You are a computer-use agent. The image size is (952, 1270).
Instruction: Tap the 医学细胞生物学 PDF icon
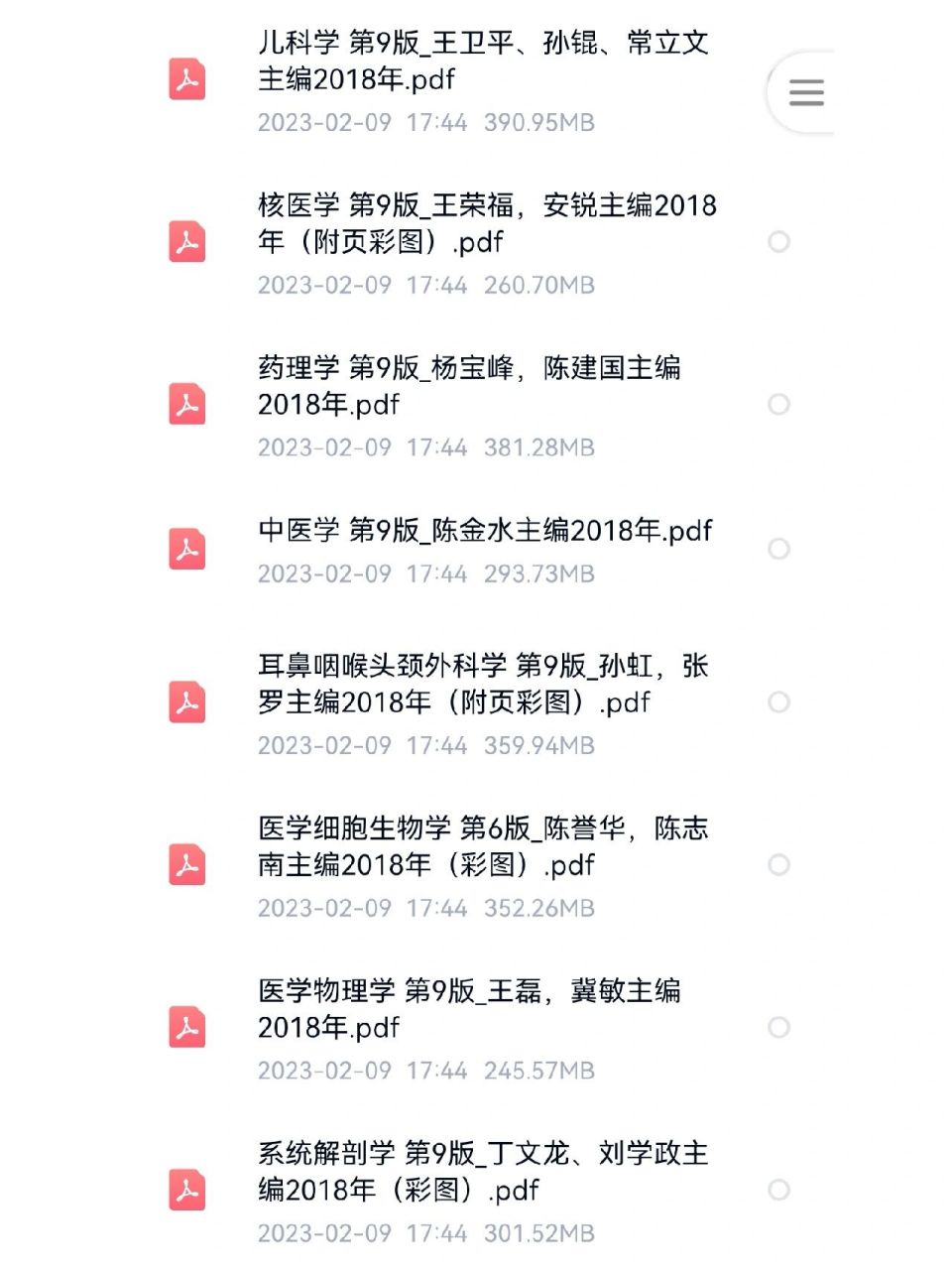tap(187, 864)
